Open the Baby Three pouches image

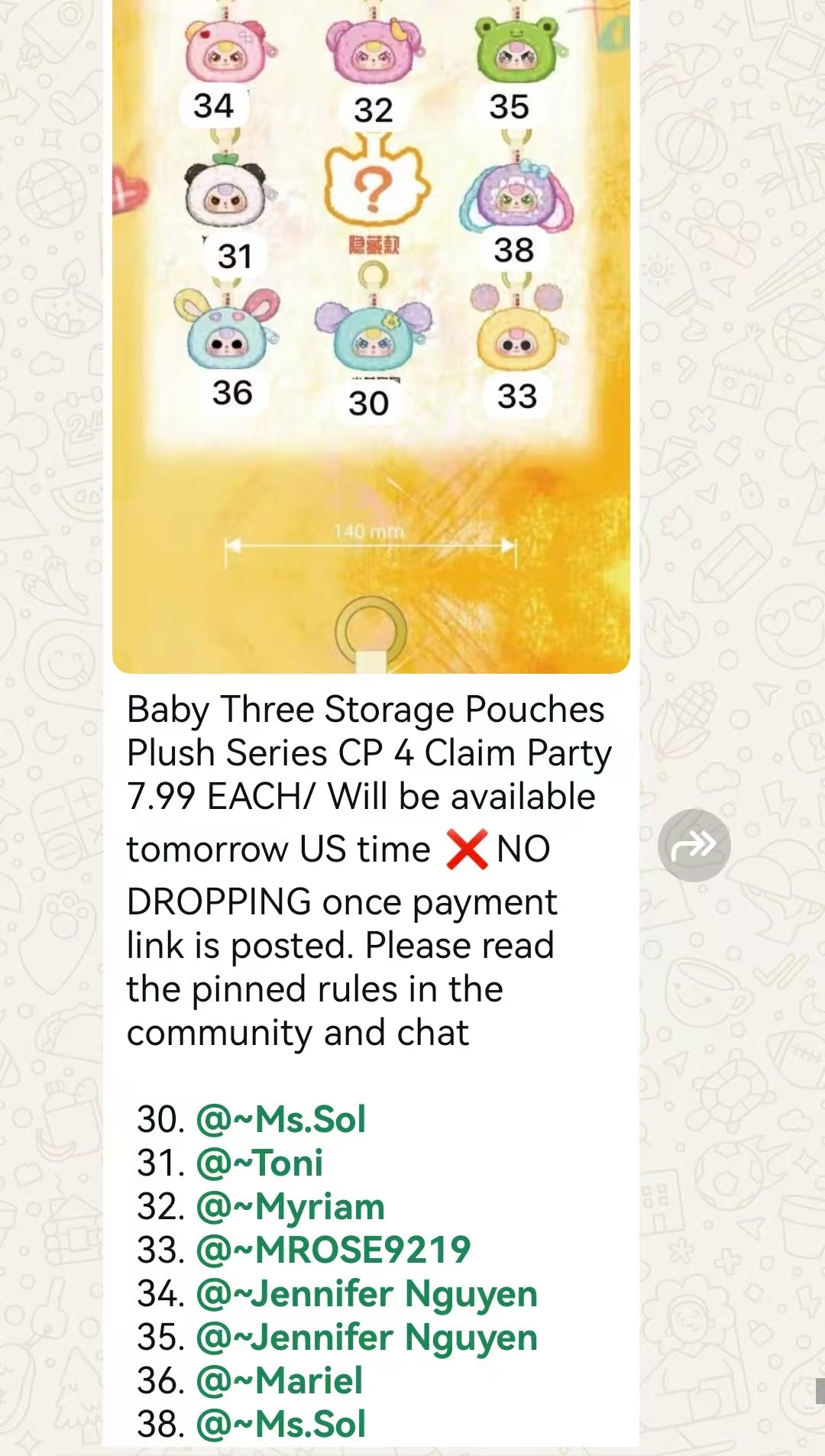[x=370, y=336]
